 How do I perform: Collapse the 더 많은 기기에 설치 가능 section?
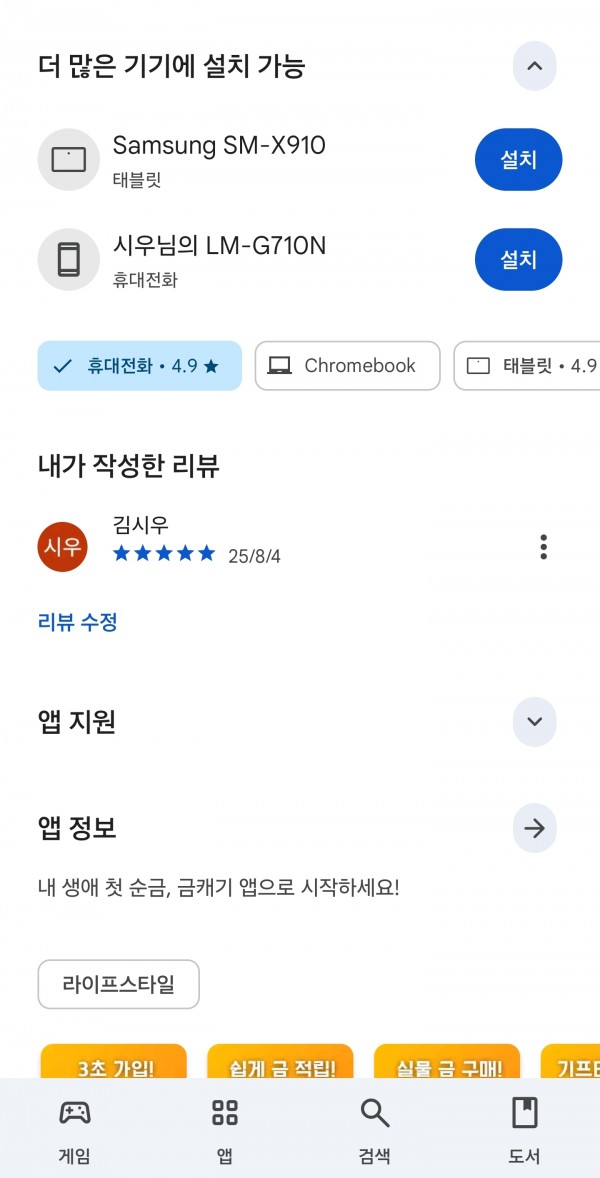(x=534, y=66)
